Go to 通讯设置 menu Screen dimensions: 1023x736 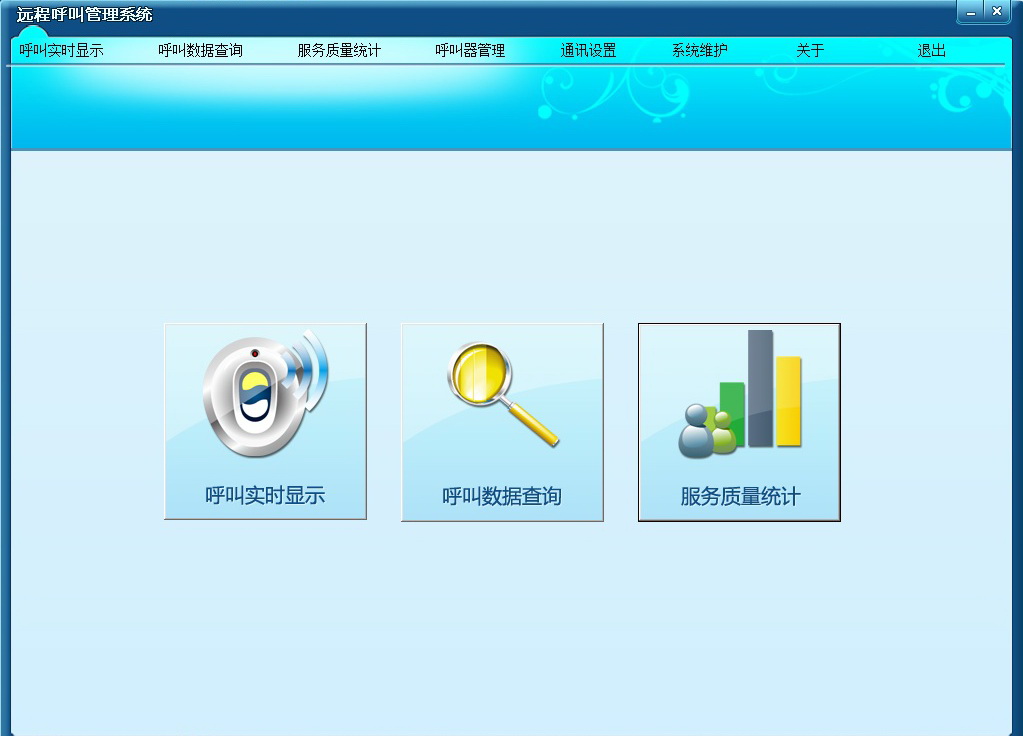coord(588,50)
